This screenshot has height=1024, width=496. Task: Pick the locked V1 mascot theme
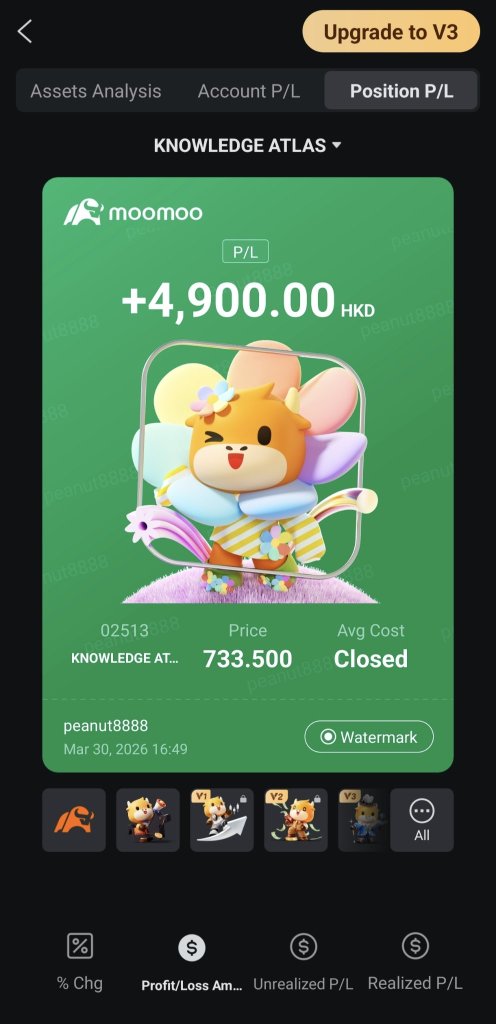pyautogui.click(x=222, y=820)
